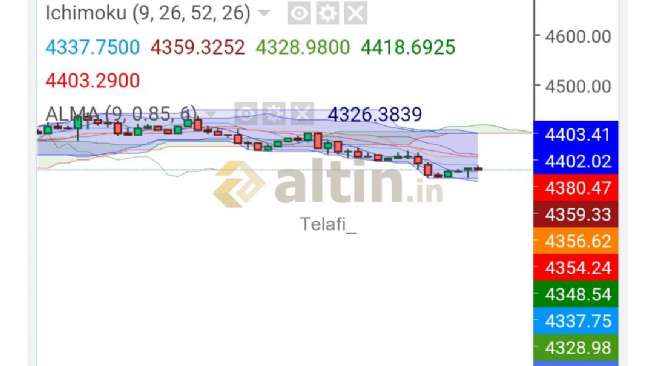Toggle ALMA indicator visibility
654x366 pixels.
point(245,113)
